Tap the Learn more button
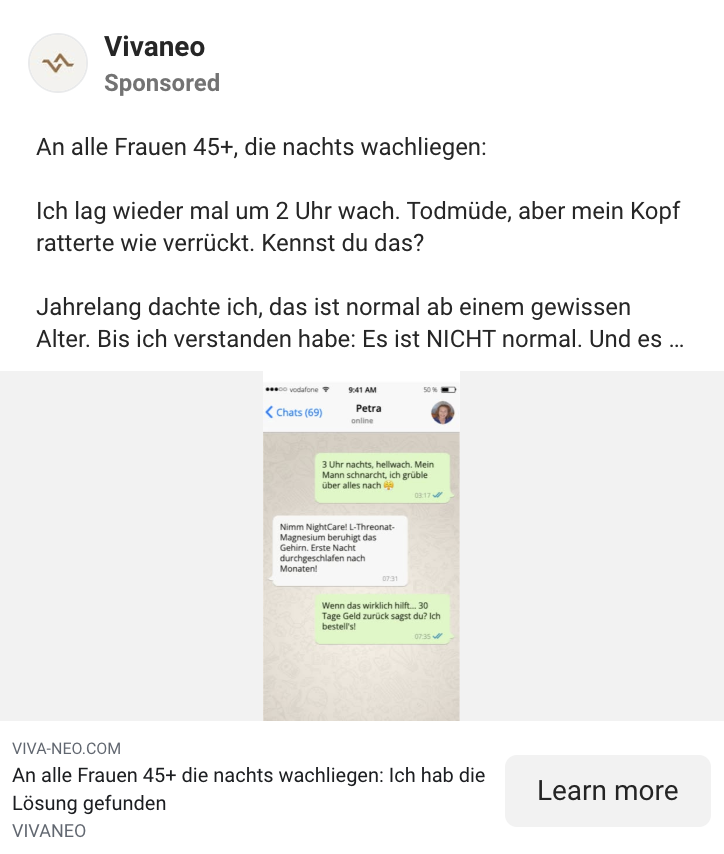 (x=607, y=790)
